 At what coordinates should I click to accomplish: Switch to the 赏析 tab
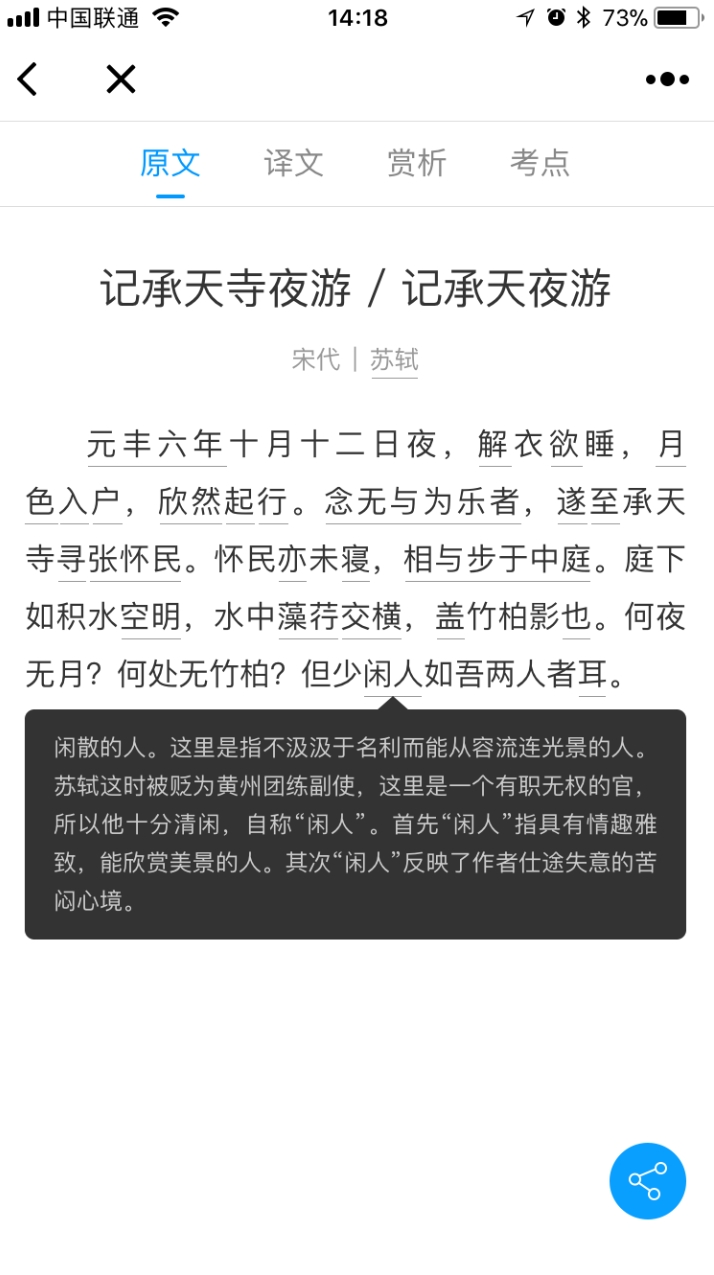(417, 163)
